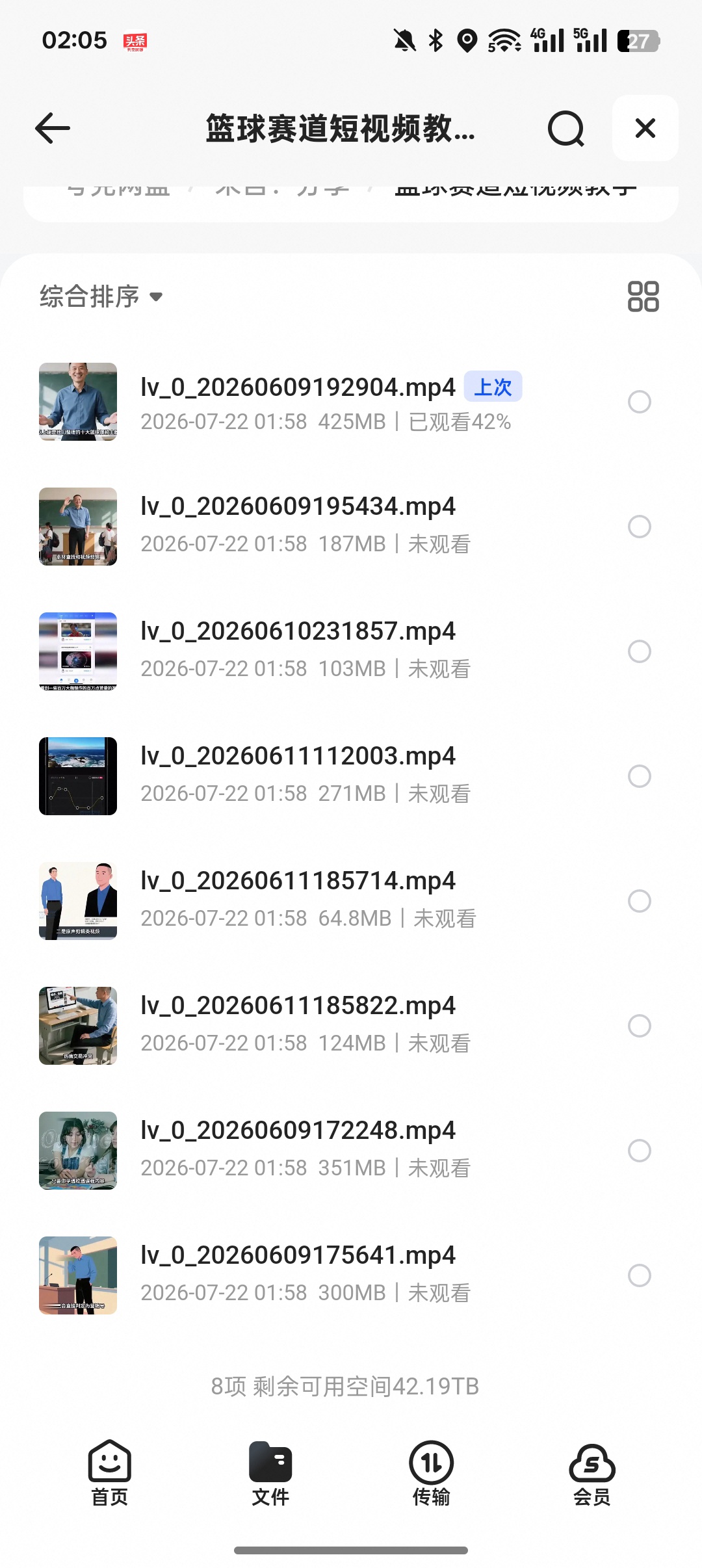
Task: Close the page with X button
Action: pyautogui.click(x=645, y=128)
